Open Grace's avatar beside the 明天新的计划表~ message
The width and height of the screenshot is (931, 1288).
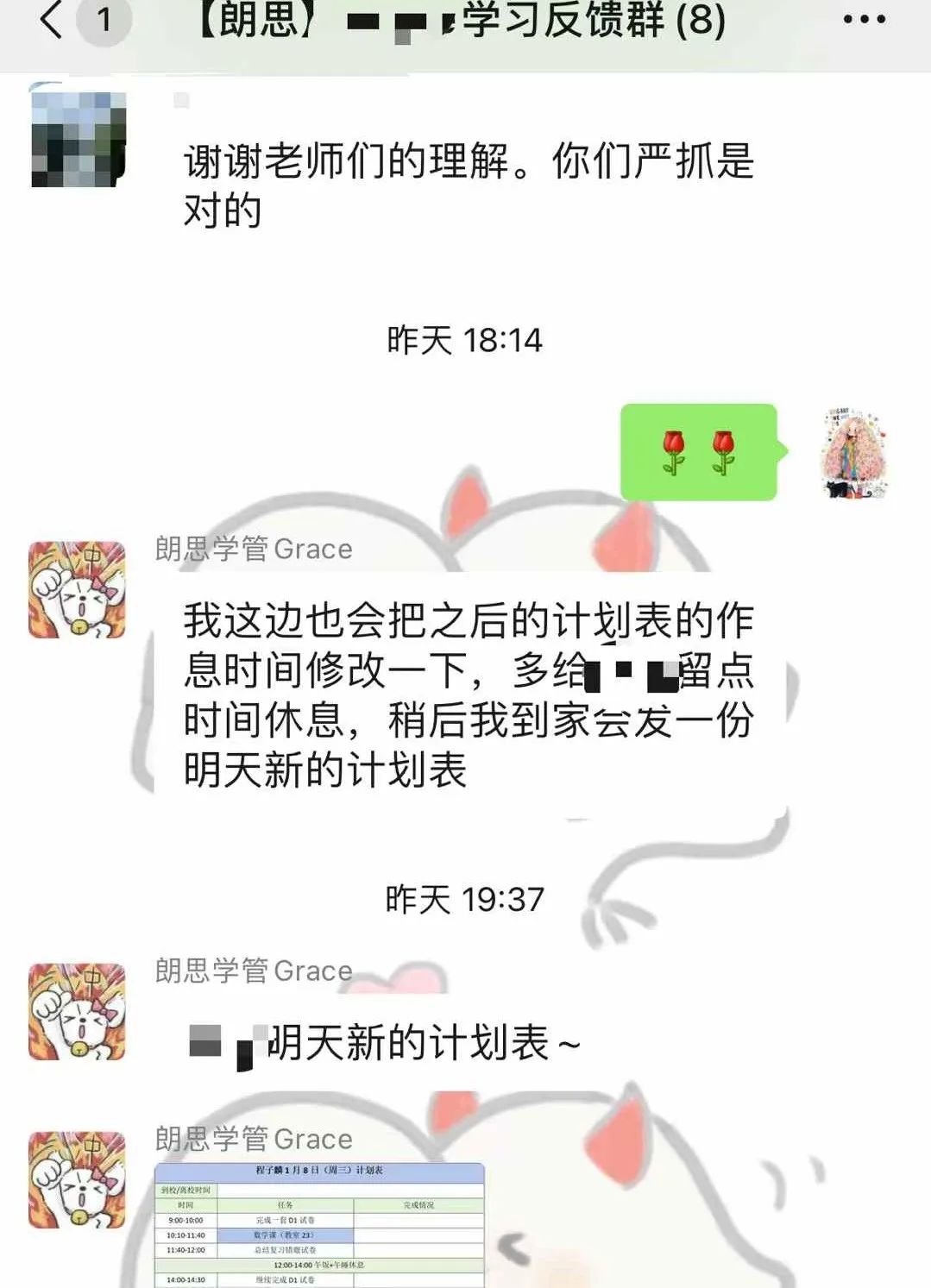(77, 1011)
